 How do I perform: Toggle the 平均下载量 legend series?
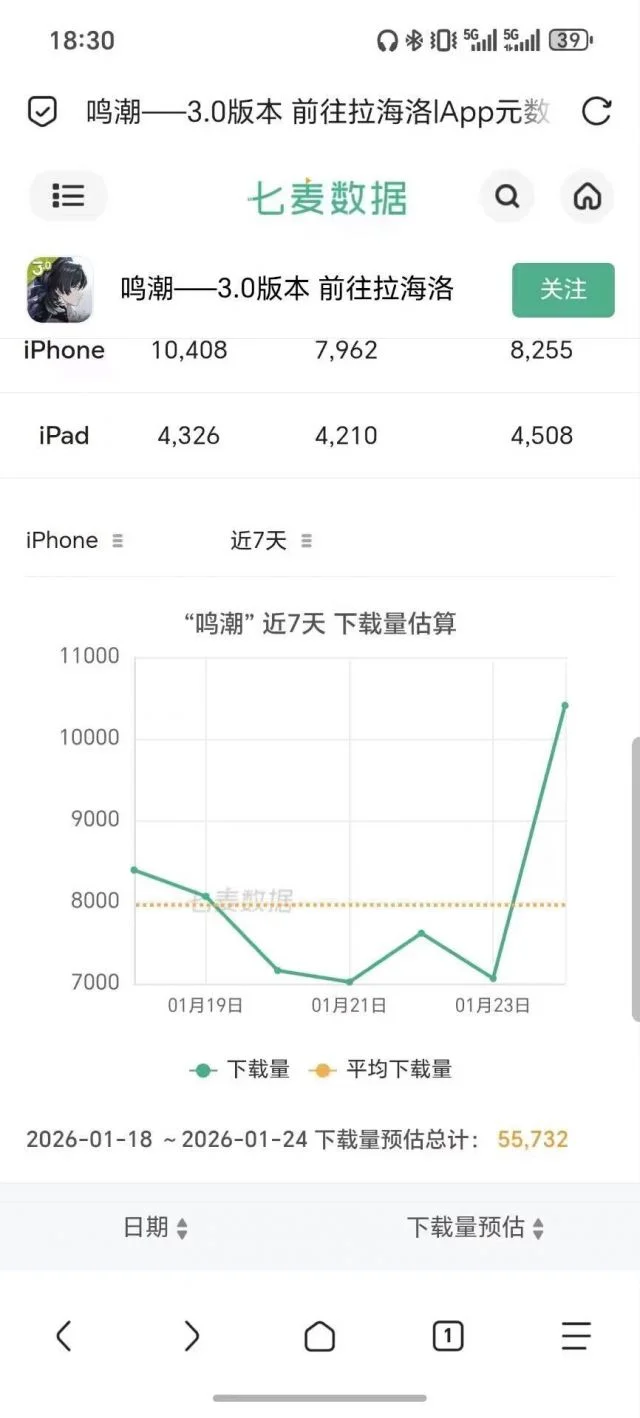tap(384, 1069)
